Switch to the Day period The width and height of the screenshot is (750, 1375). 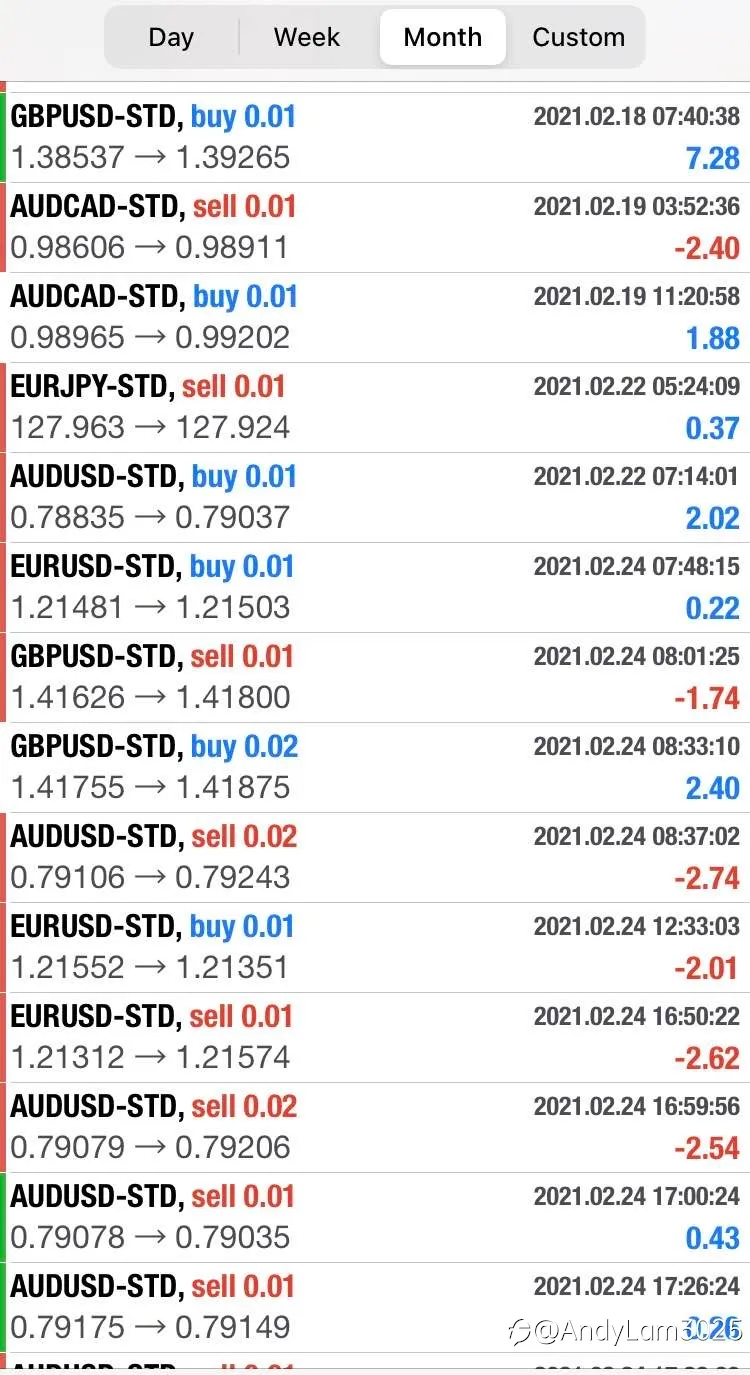click(x=171, y=38)
